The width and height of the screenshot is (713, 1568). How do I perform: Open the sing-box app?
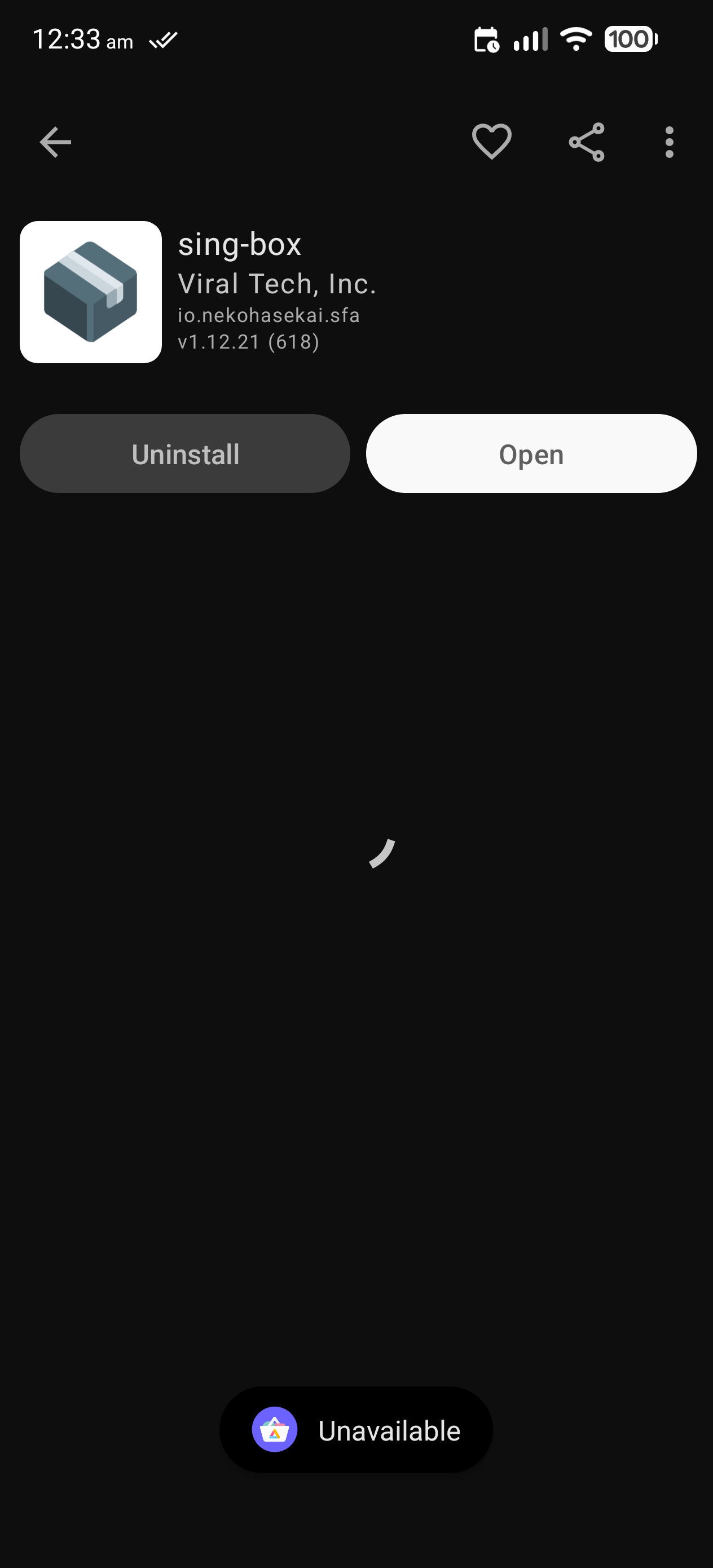pos(531,454)
